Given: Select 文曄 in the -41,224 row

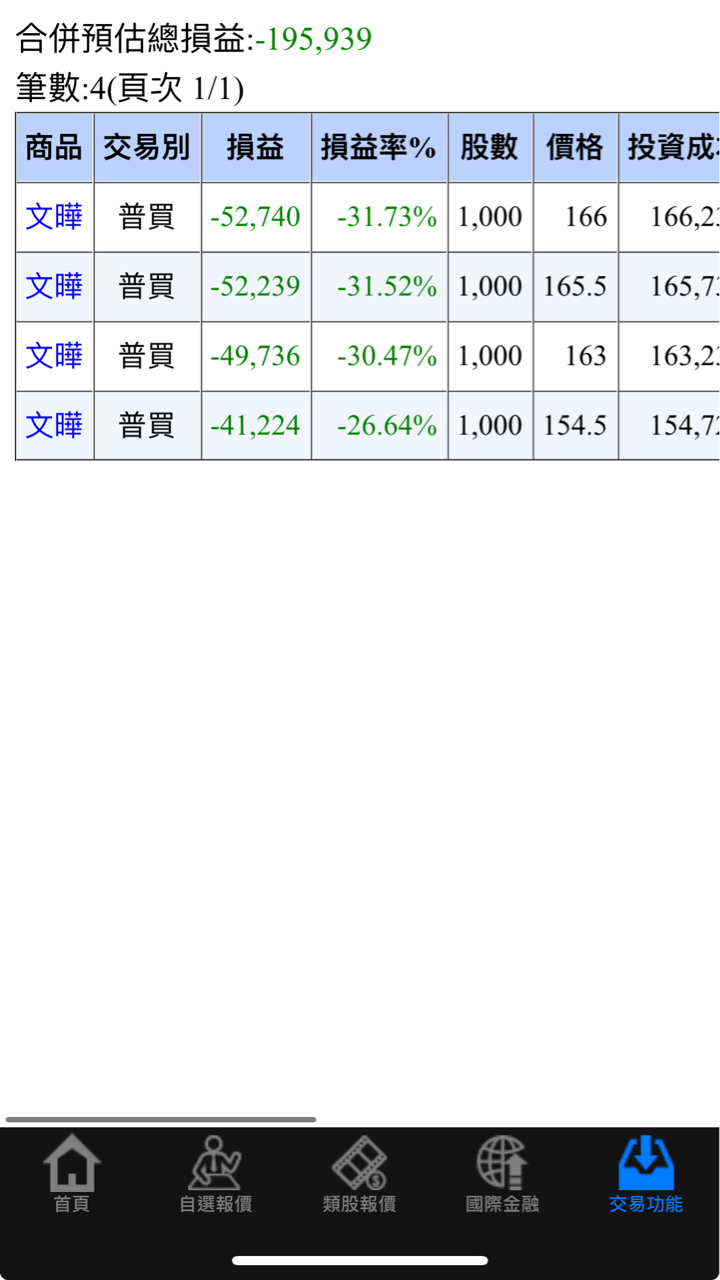Looking at the screenshot, I should (x=54, y=426).
